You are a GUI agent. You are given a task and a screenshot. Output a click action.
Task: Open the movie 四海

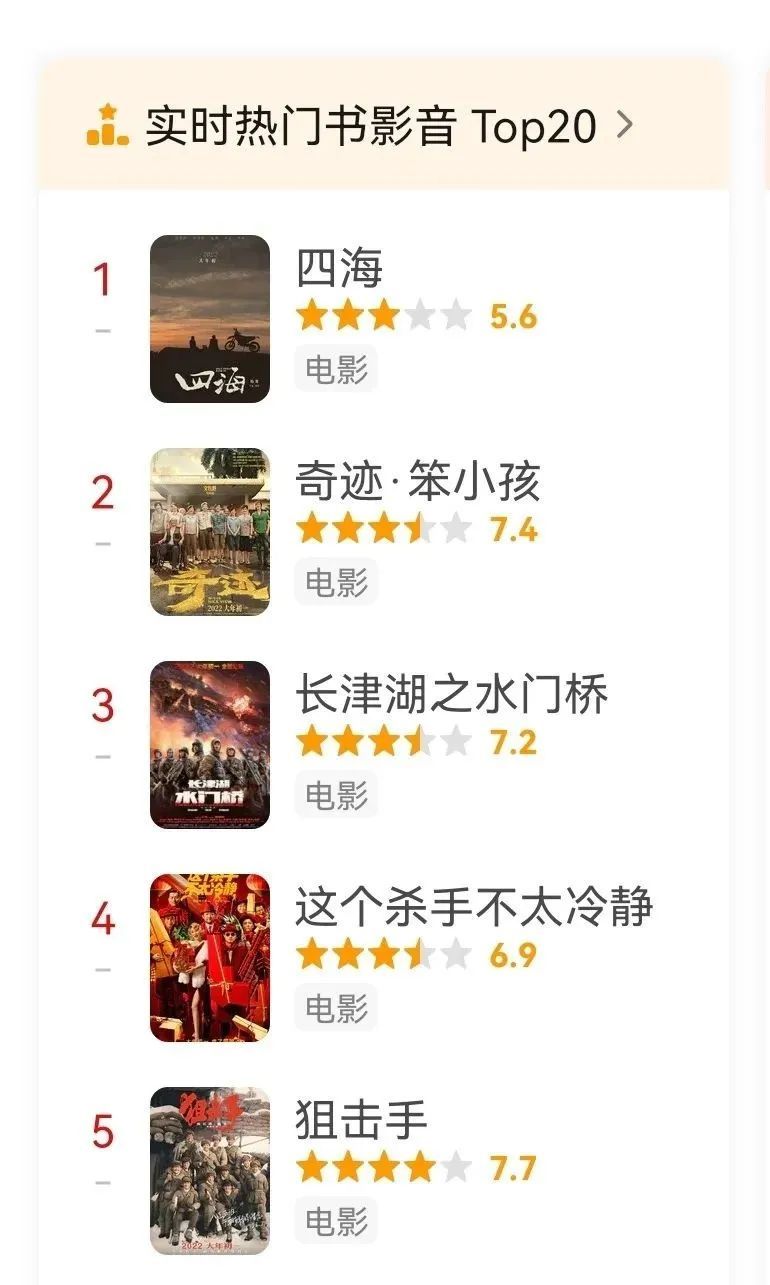pos(339,269)
